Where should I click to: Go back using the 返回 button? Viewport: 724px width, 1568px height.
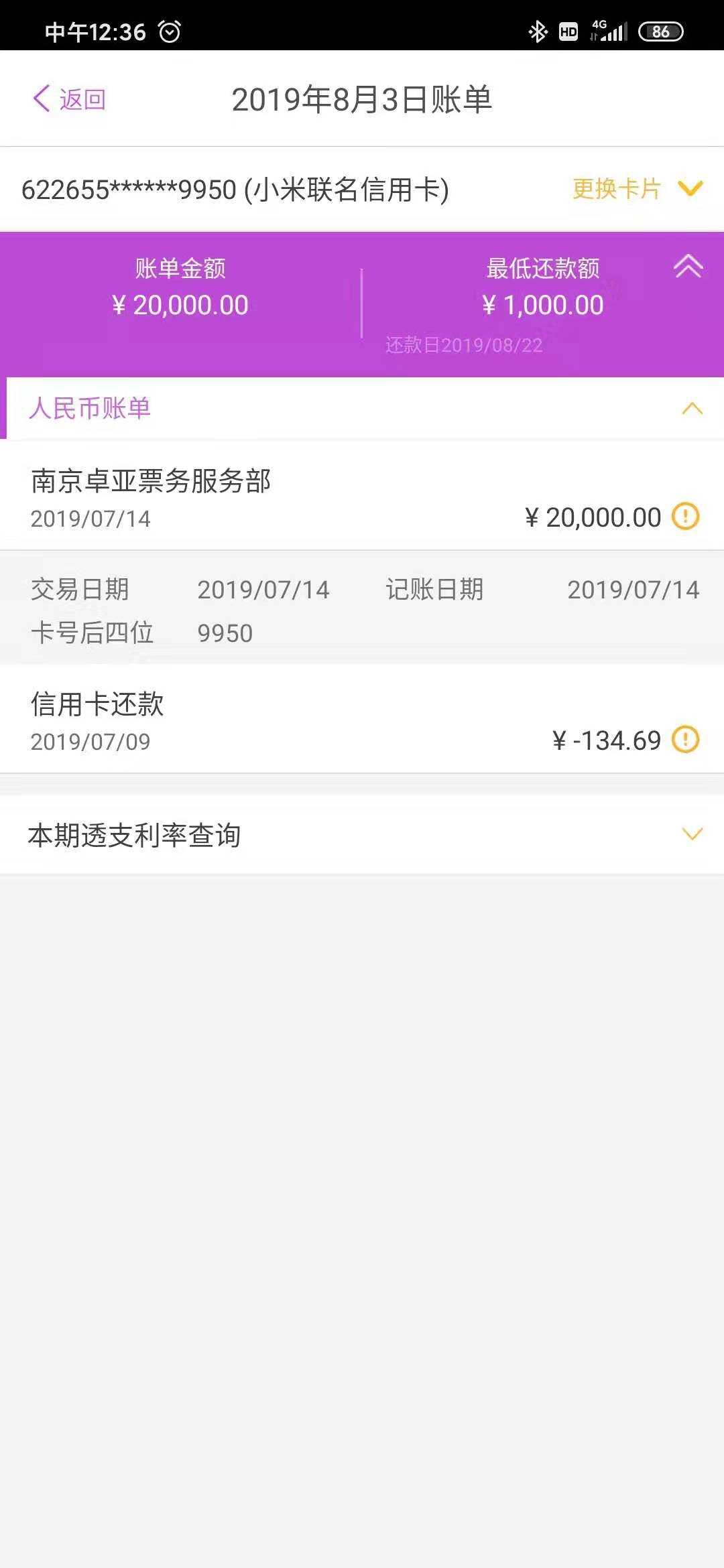[x=70, y=99]
